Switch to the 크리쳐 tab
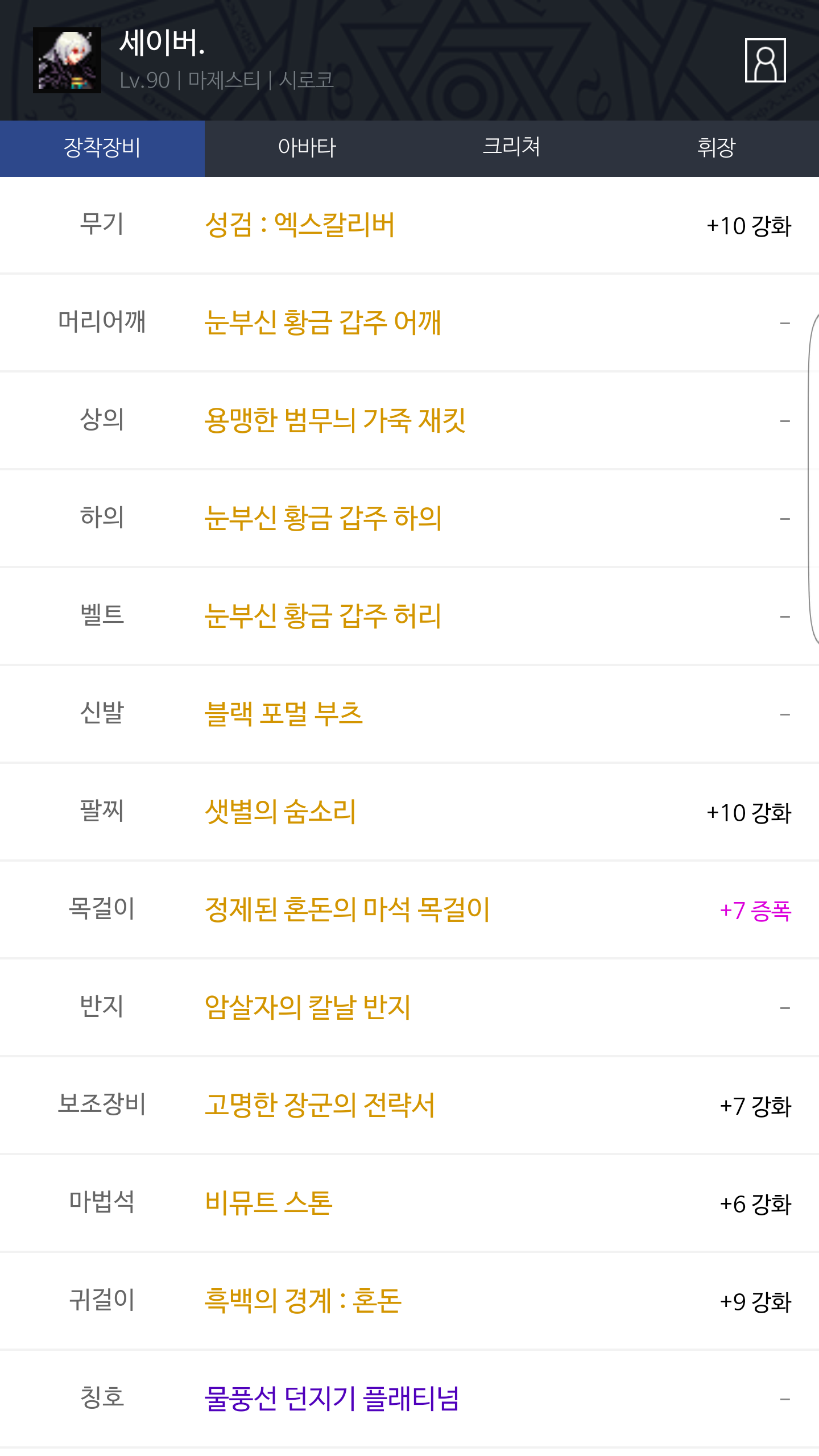This screenshot has height=1456, width=819. pyautogui.click(x=512, y=148)
